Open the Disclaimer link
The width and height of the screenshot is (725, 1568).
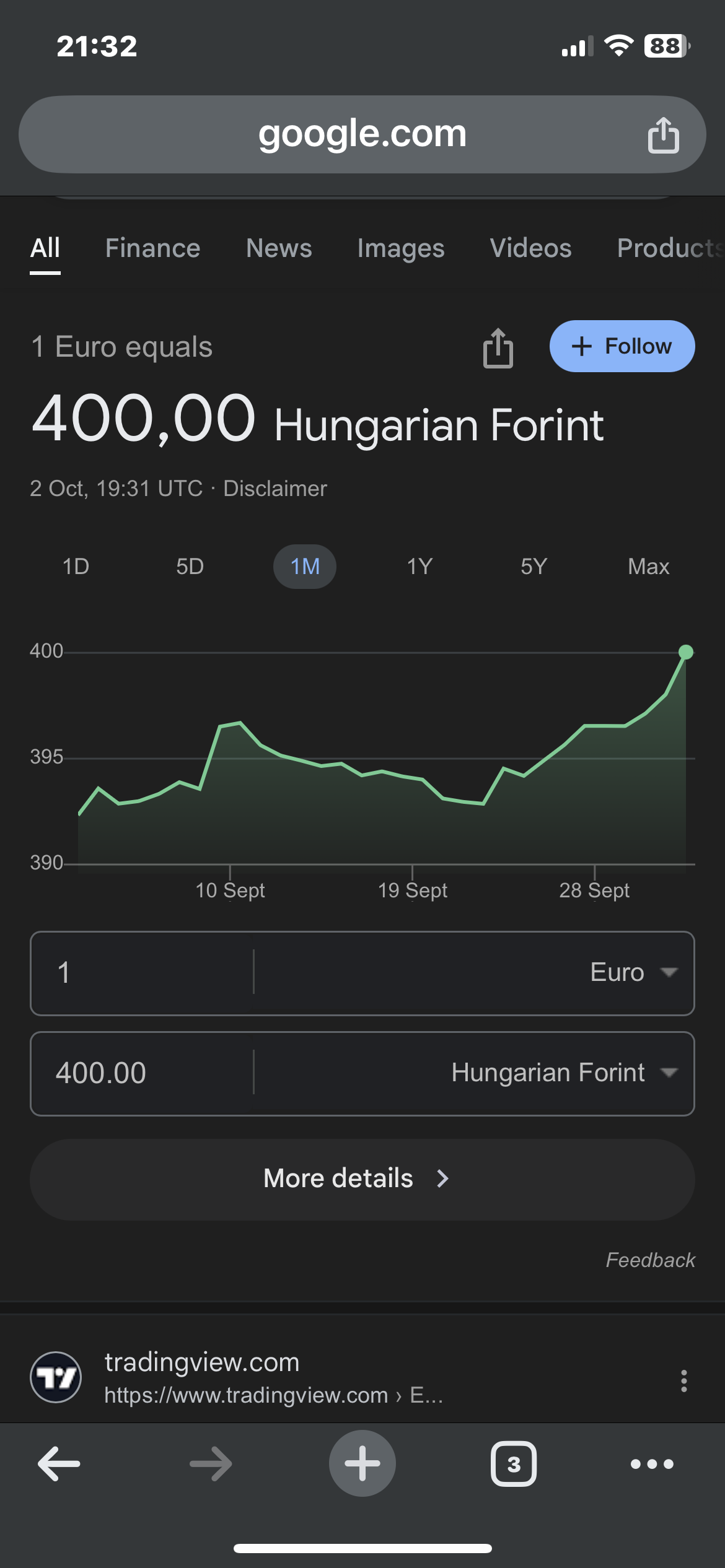click(x=275, y=489)
